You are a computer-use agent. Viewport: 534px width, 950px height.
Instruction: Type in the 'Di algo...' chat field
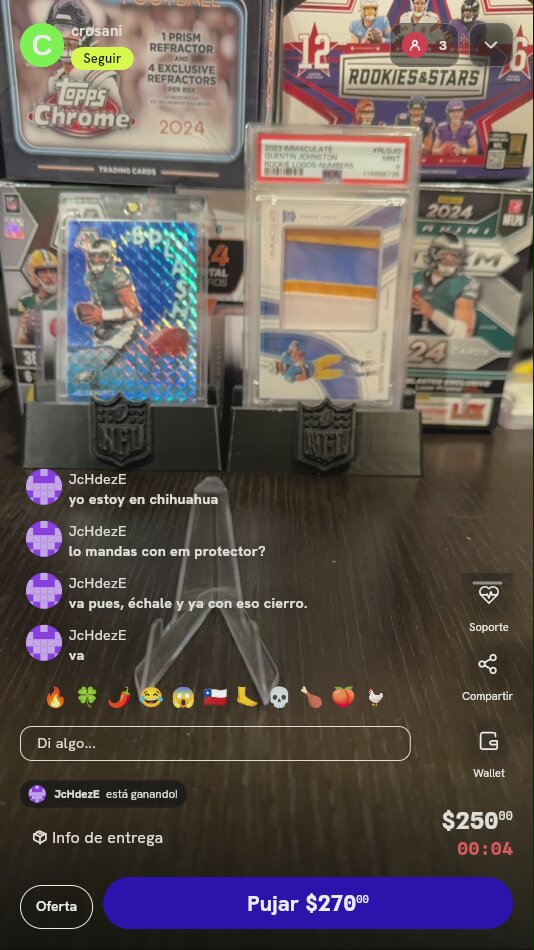point(215,743)
